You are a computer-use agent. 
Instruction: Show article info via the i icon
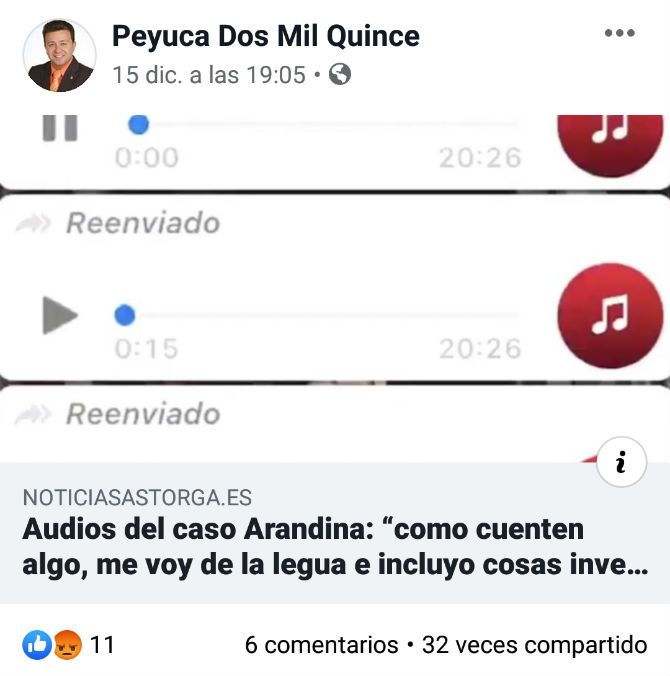click(x=621, y=462)
